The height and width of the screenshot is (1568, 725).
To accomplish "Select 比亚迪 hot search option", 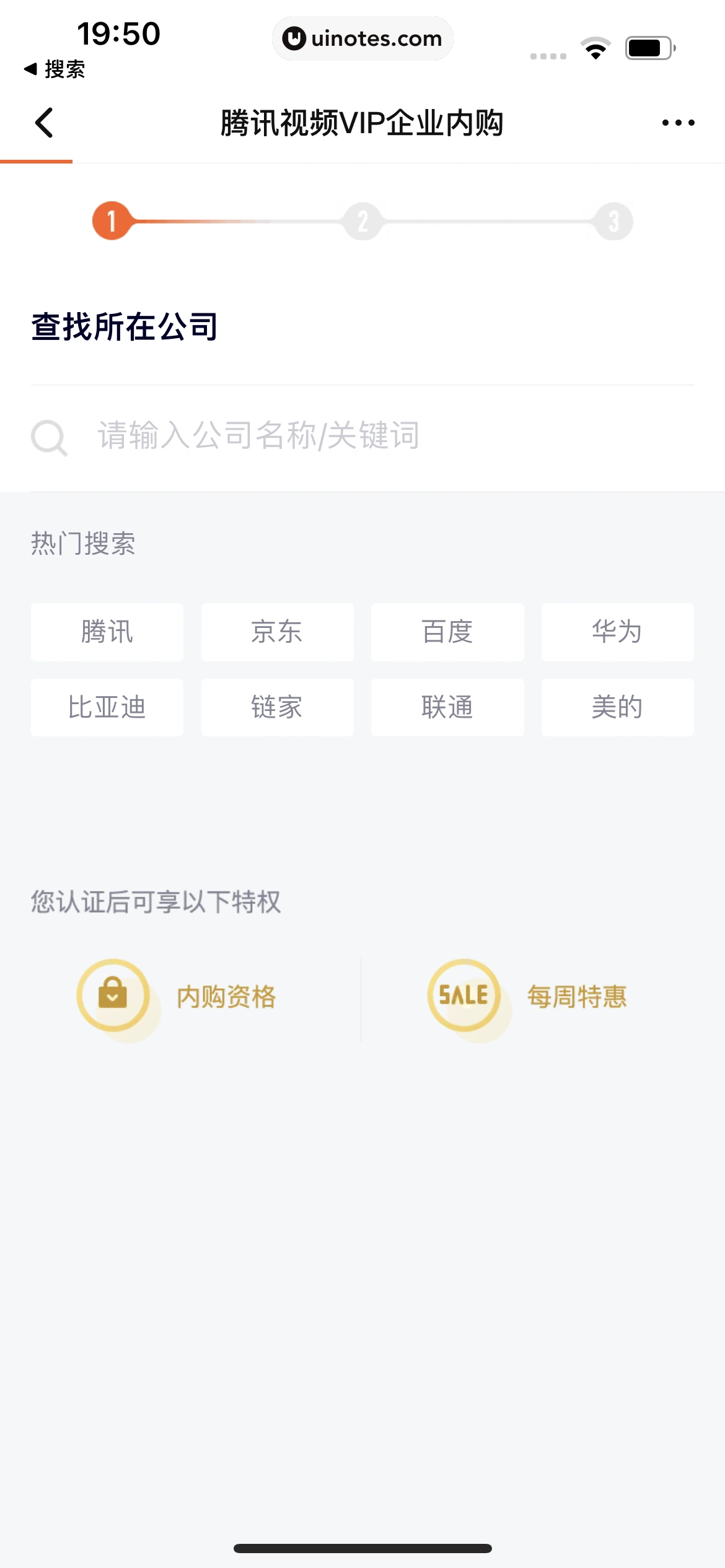I will coord(107,707).
